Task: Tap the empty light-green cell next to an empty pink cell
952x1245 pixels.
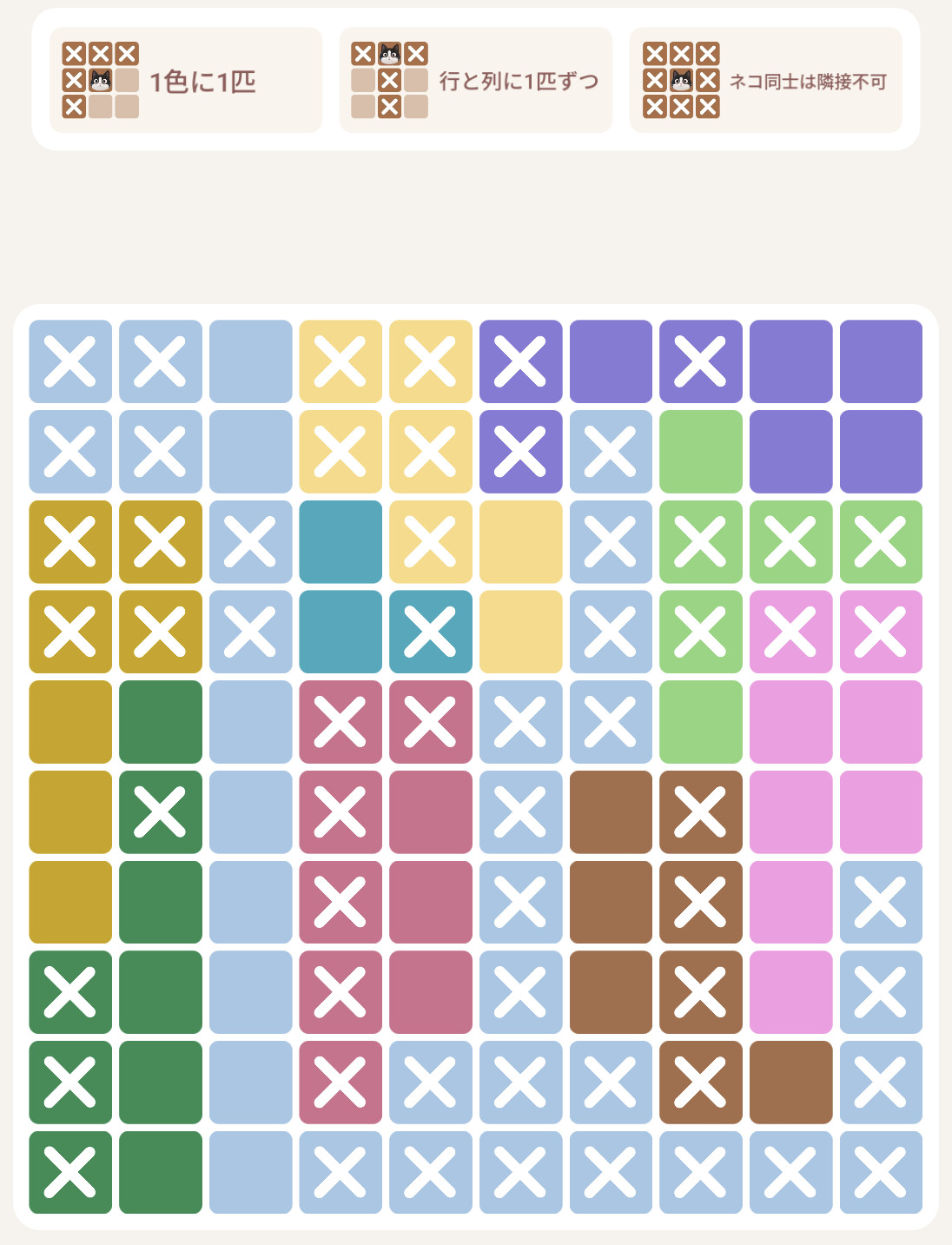Action: 701,722
